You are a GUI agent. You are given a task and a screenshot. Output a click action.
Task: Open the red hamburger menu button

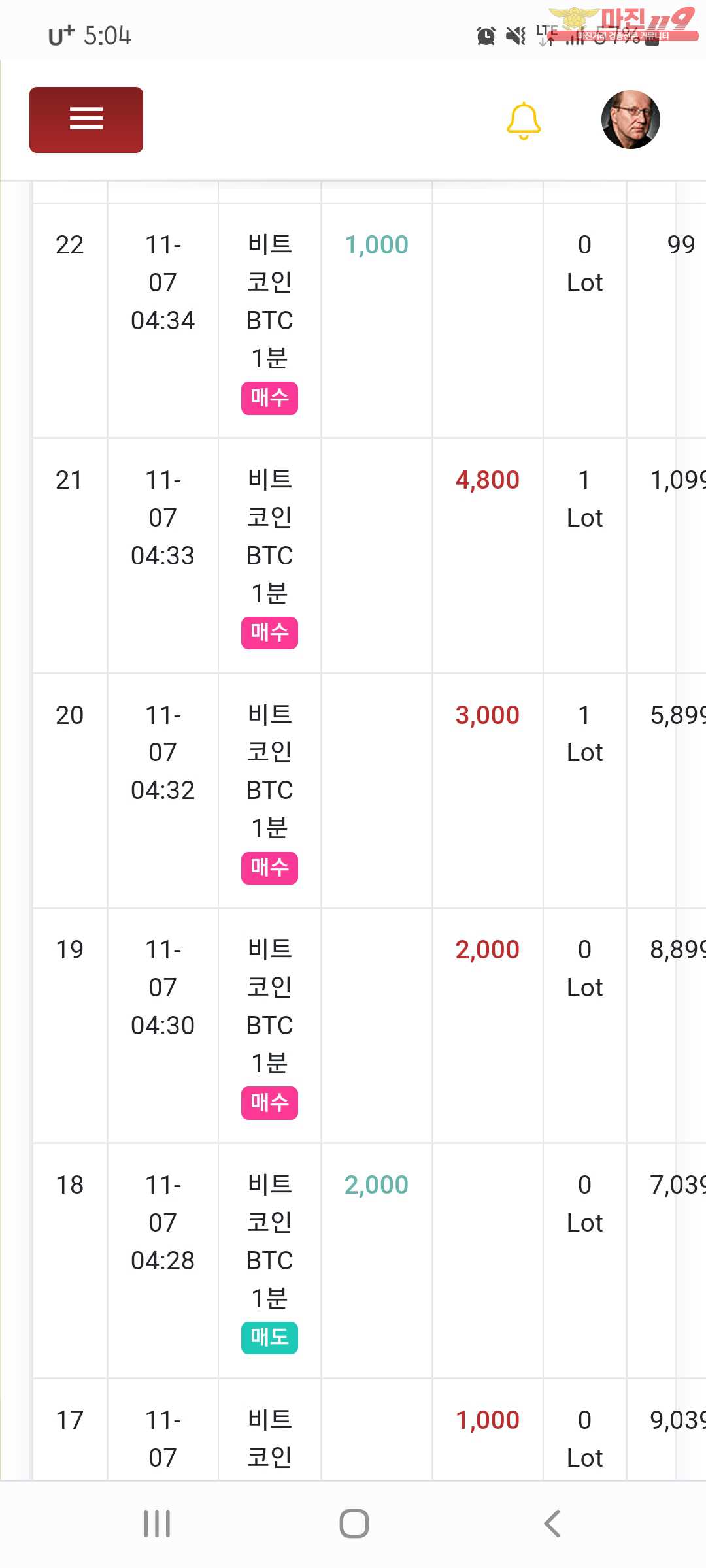pyautogui.click(x=86, y=120)
